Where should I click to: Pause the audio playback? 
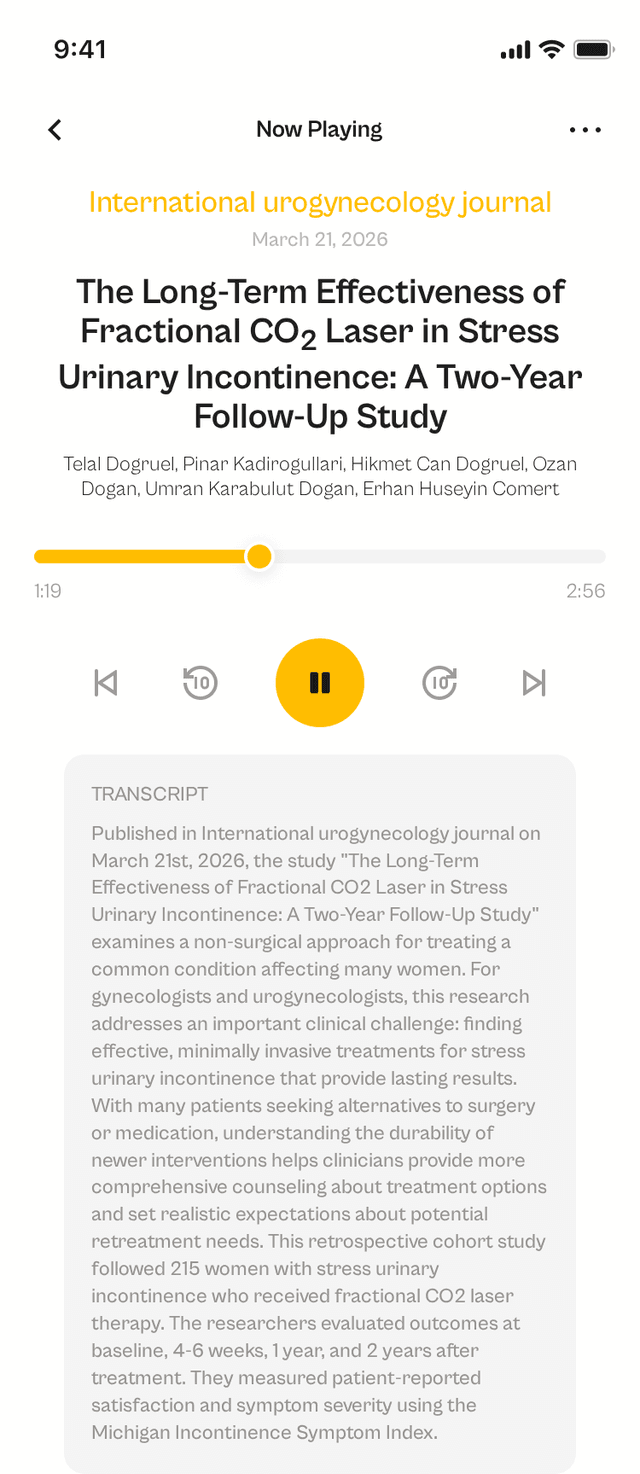(x=320, y=683)
